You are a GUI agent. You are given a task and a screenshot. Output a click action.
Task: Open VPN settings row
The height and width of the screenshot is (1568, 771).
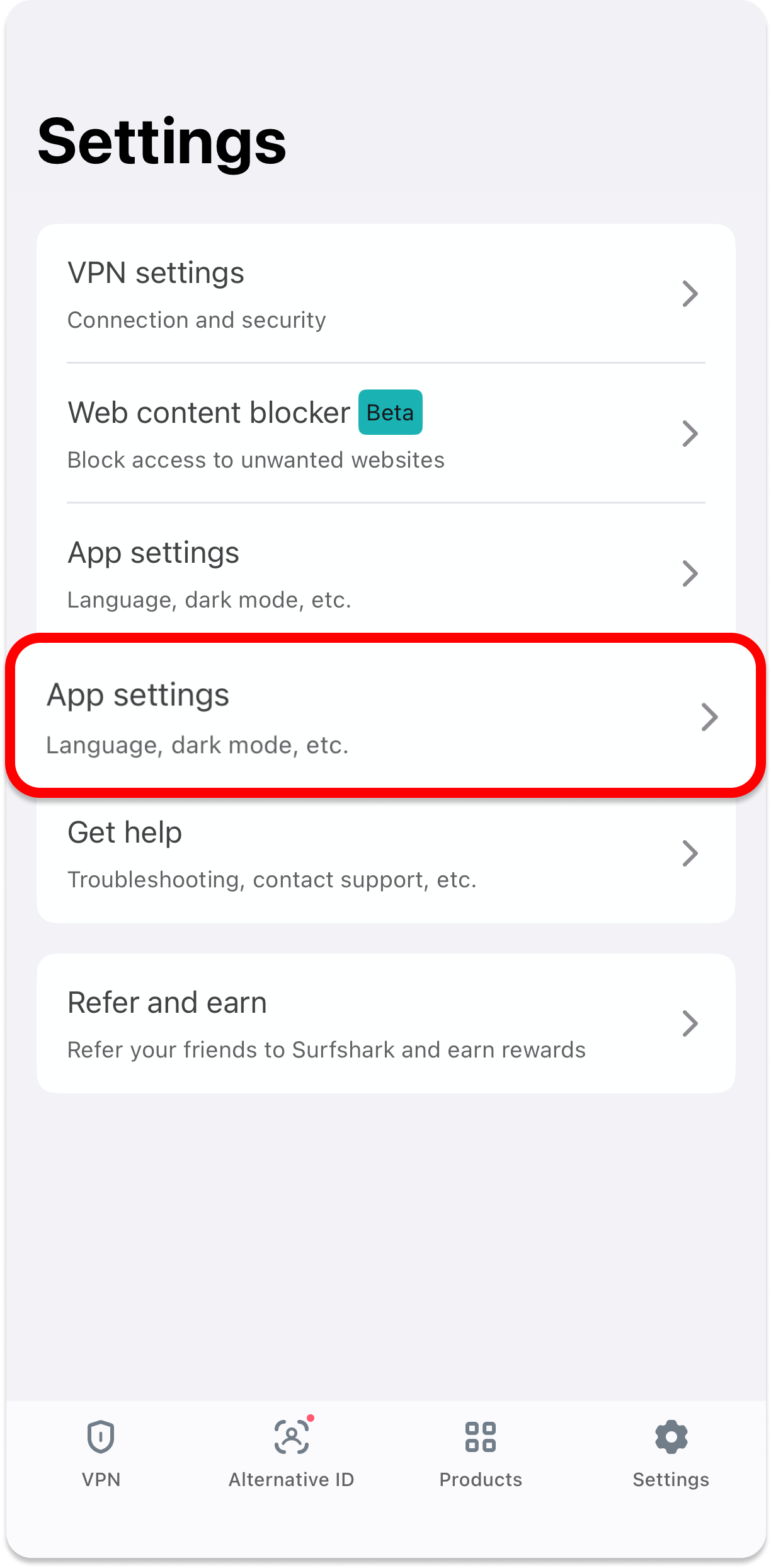385,294
